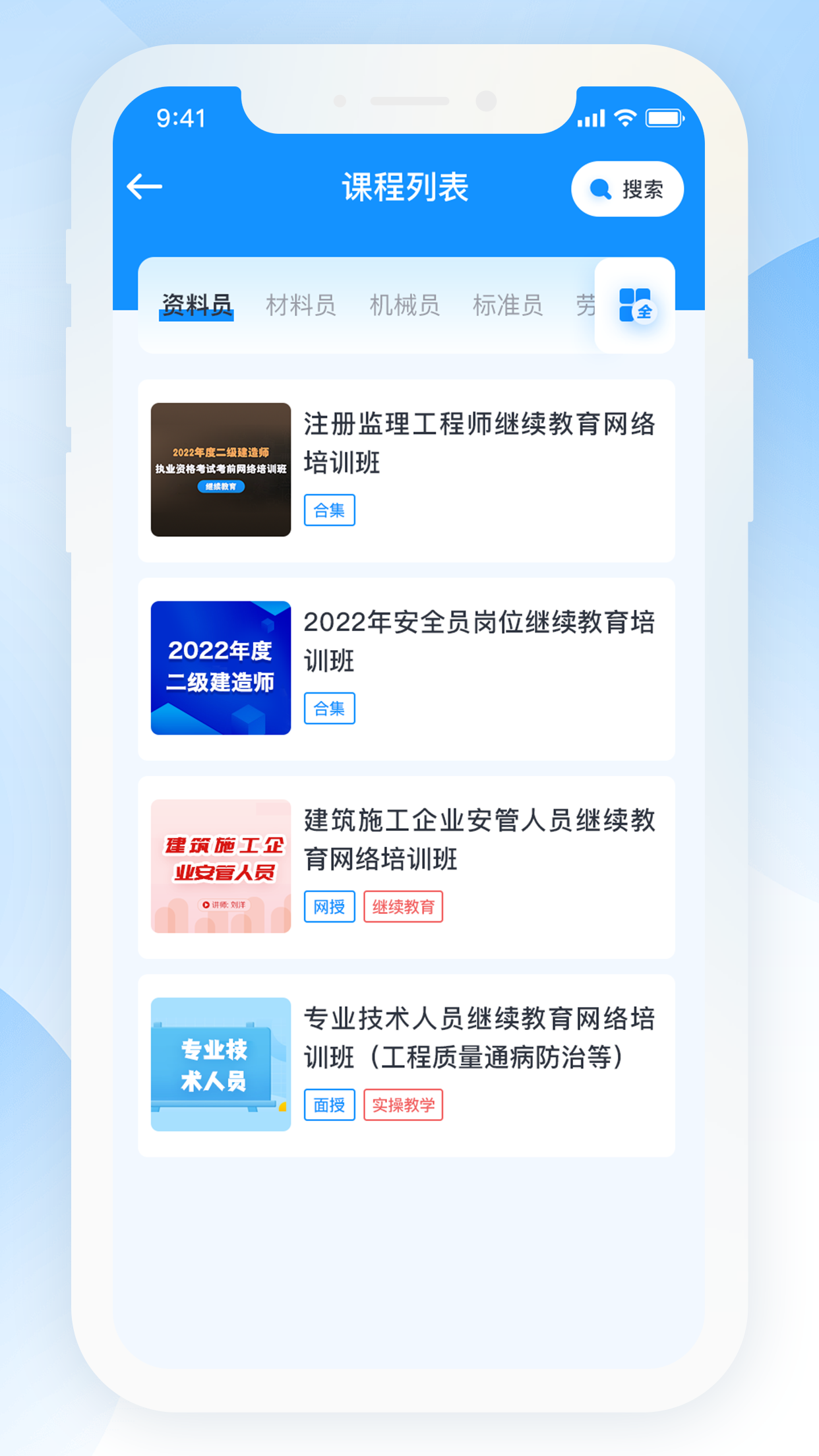Open the all-categories grid icon
This screenshot has width=819, height=1456.
635,305
